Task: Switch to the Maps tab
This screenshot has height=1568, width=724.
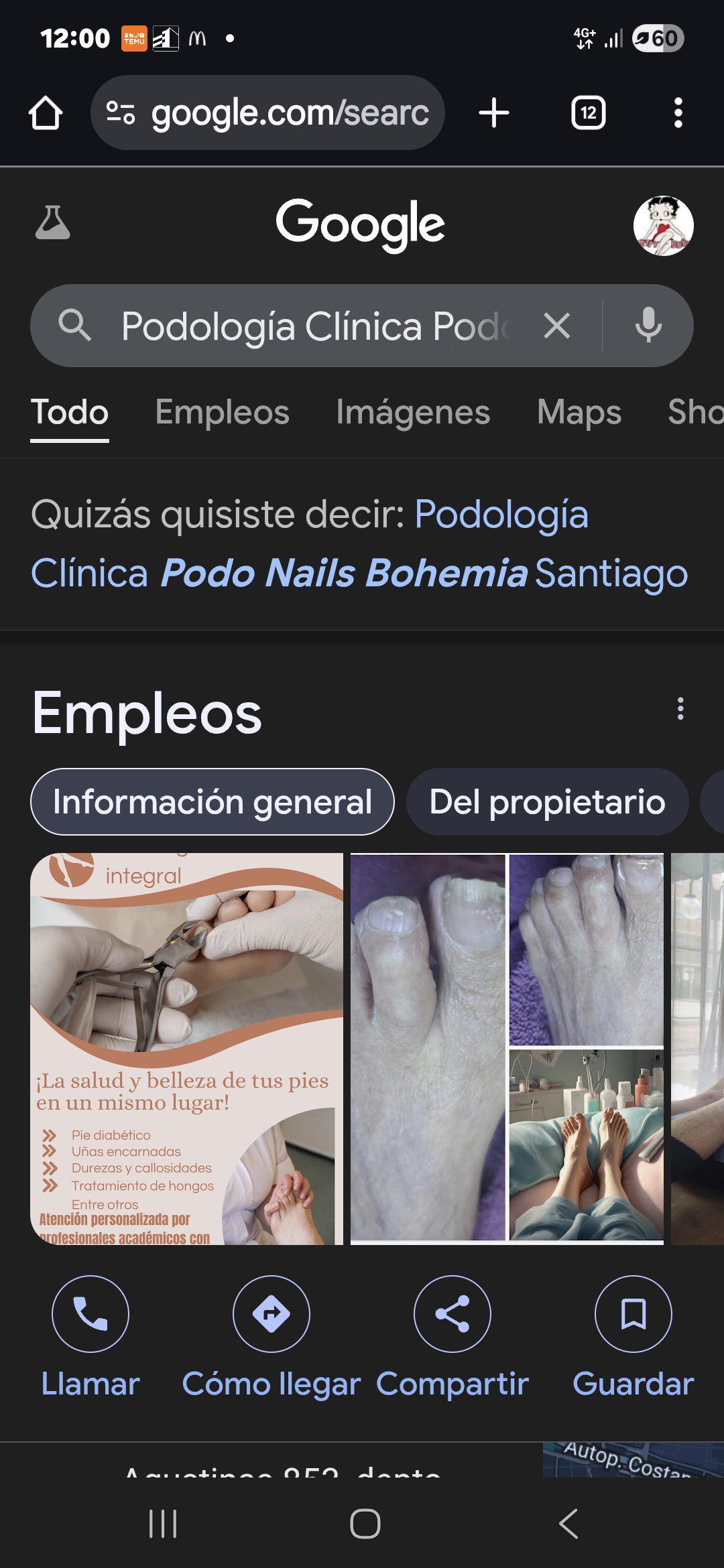Action: [579, 412]
